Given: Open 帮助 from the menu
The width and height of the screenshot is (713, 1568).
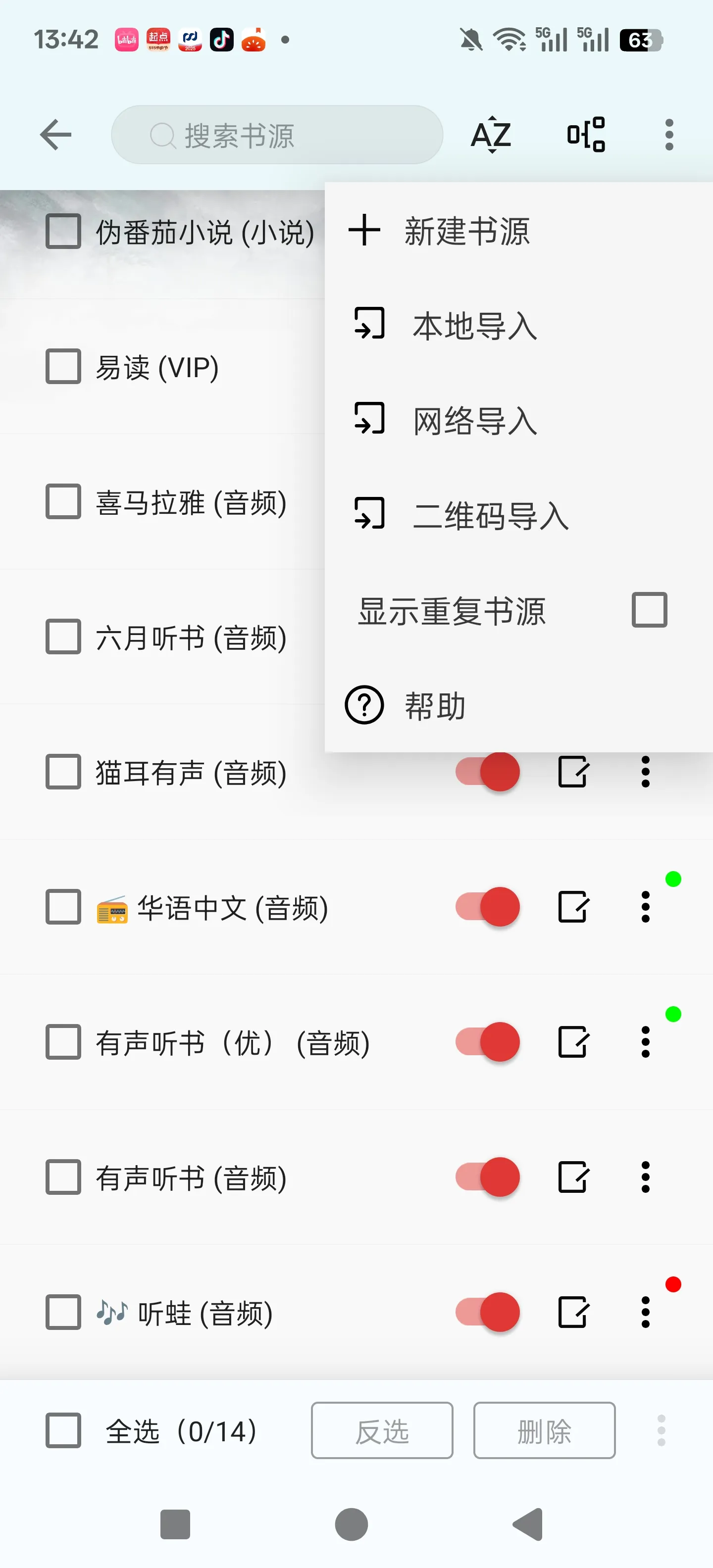Looking at the screenshot, I should coord(435,705).
